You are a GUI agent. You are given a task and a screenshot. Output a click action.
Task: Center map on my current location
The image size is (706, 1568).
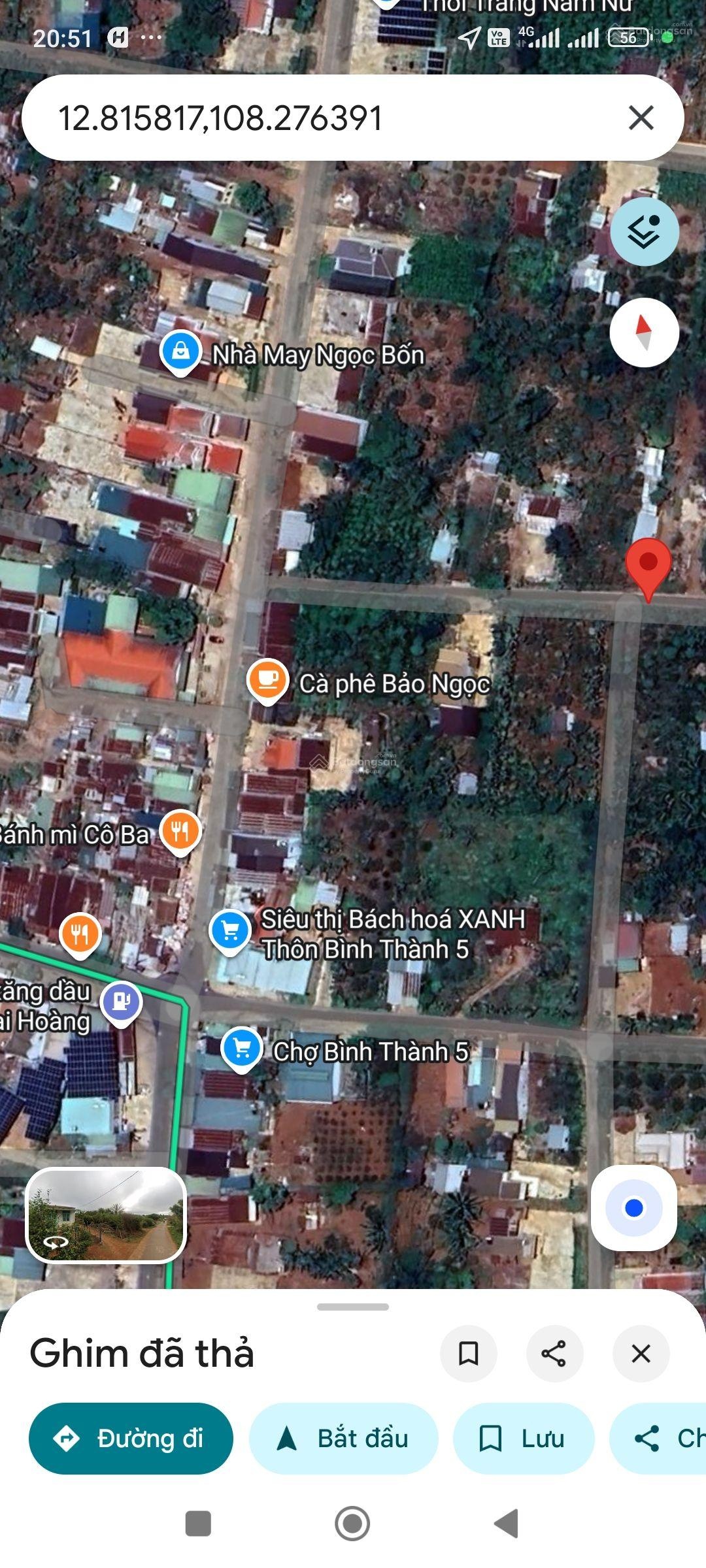point(633,1208)
